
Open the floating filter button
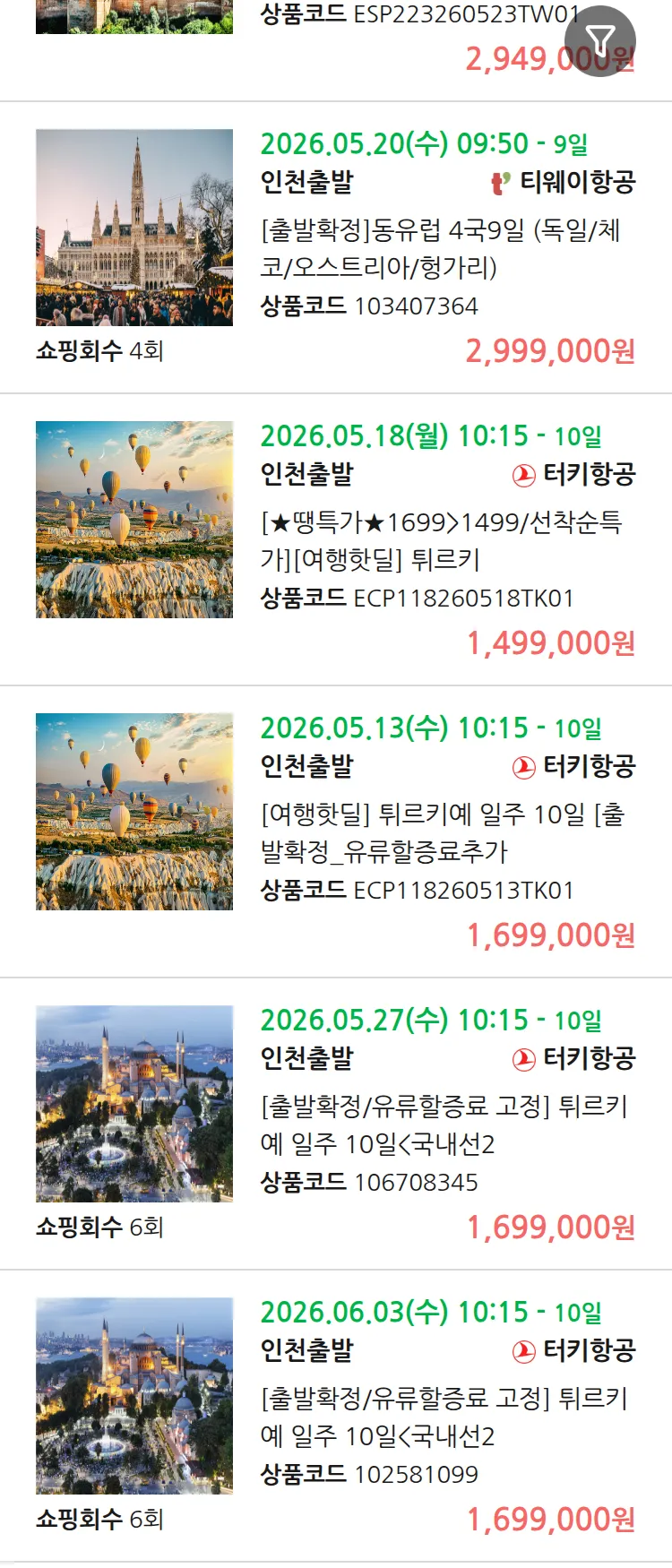pos(599,40)
